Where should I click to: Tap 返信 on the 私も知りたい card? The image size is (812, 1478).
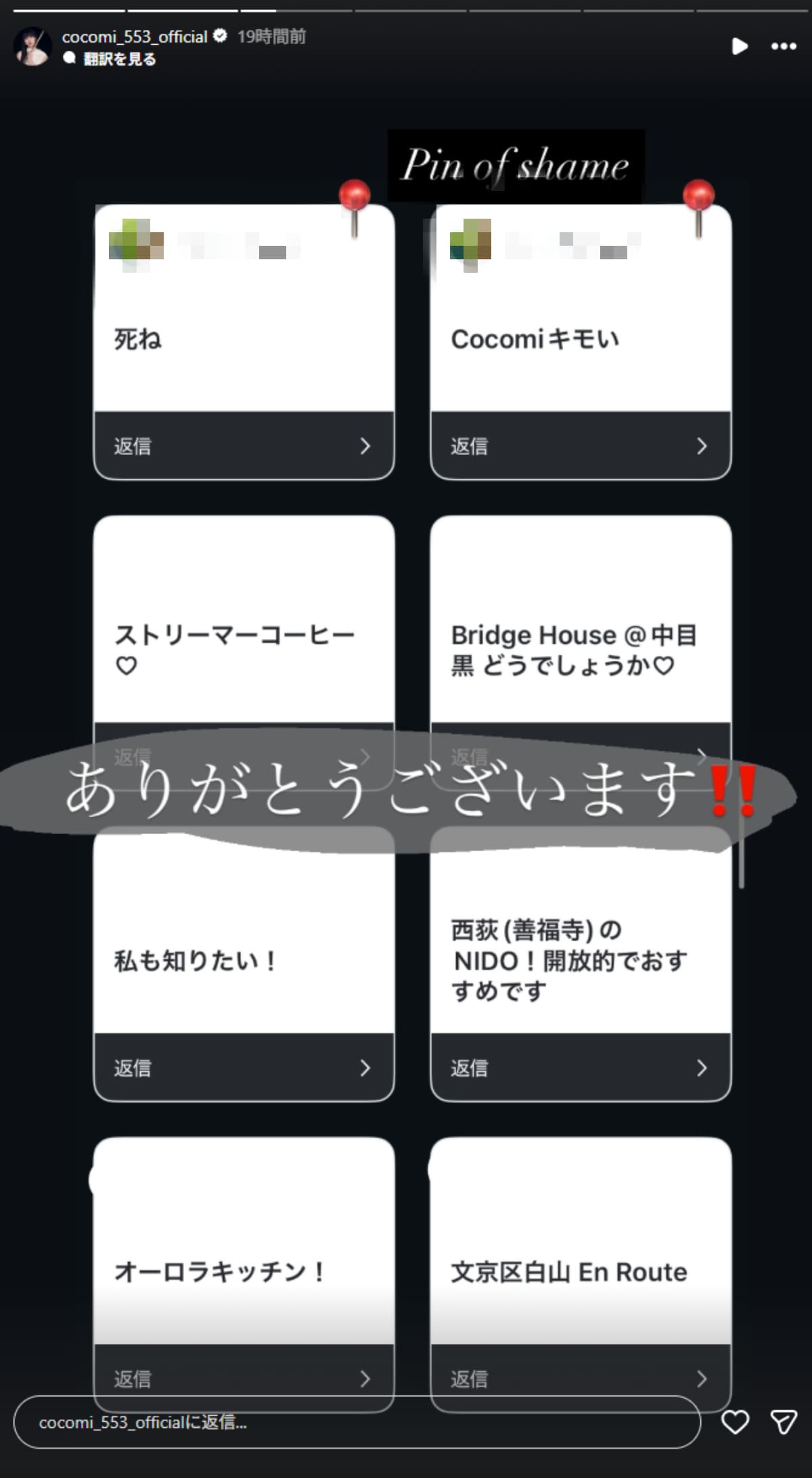133,1068
